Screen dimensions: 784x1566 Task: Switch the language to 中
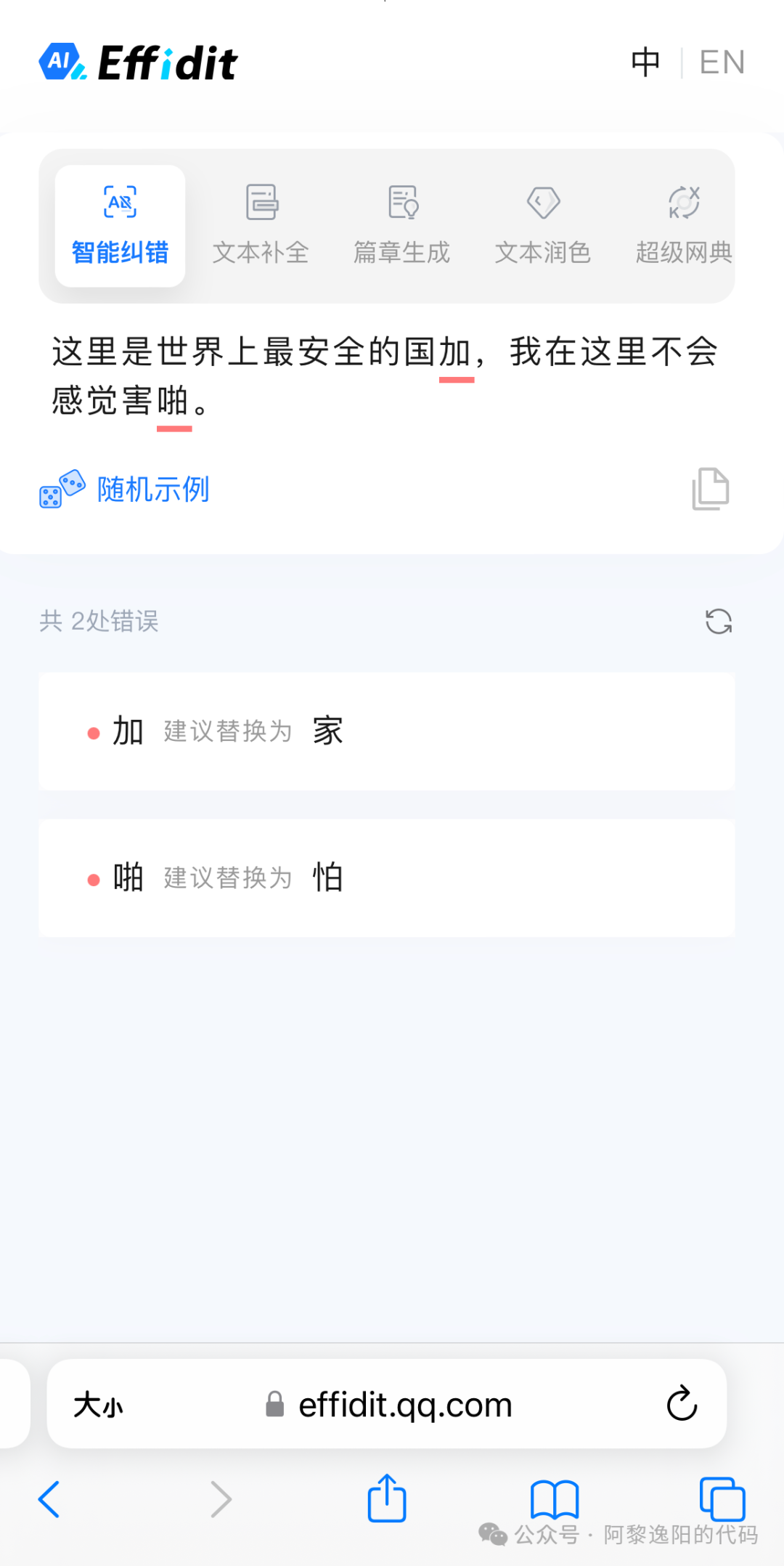pyautogui.click(x=645, y=62)
